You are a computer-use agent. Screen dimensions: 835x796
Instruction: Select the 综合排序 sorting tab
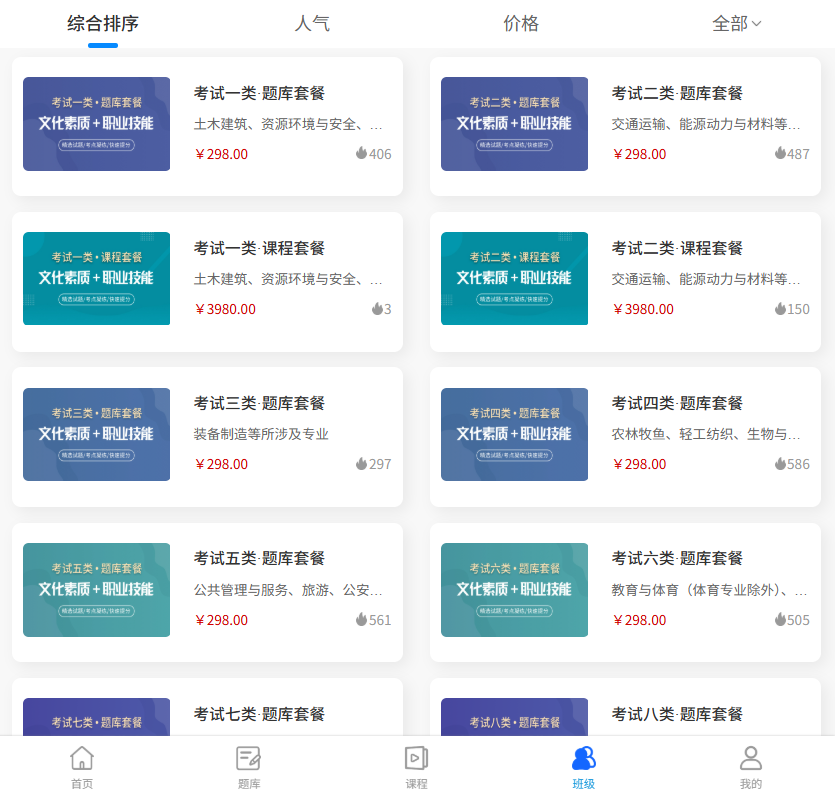click(x=103, y=24)
